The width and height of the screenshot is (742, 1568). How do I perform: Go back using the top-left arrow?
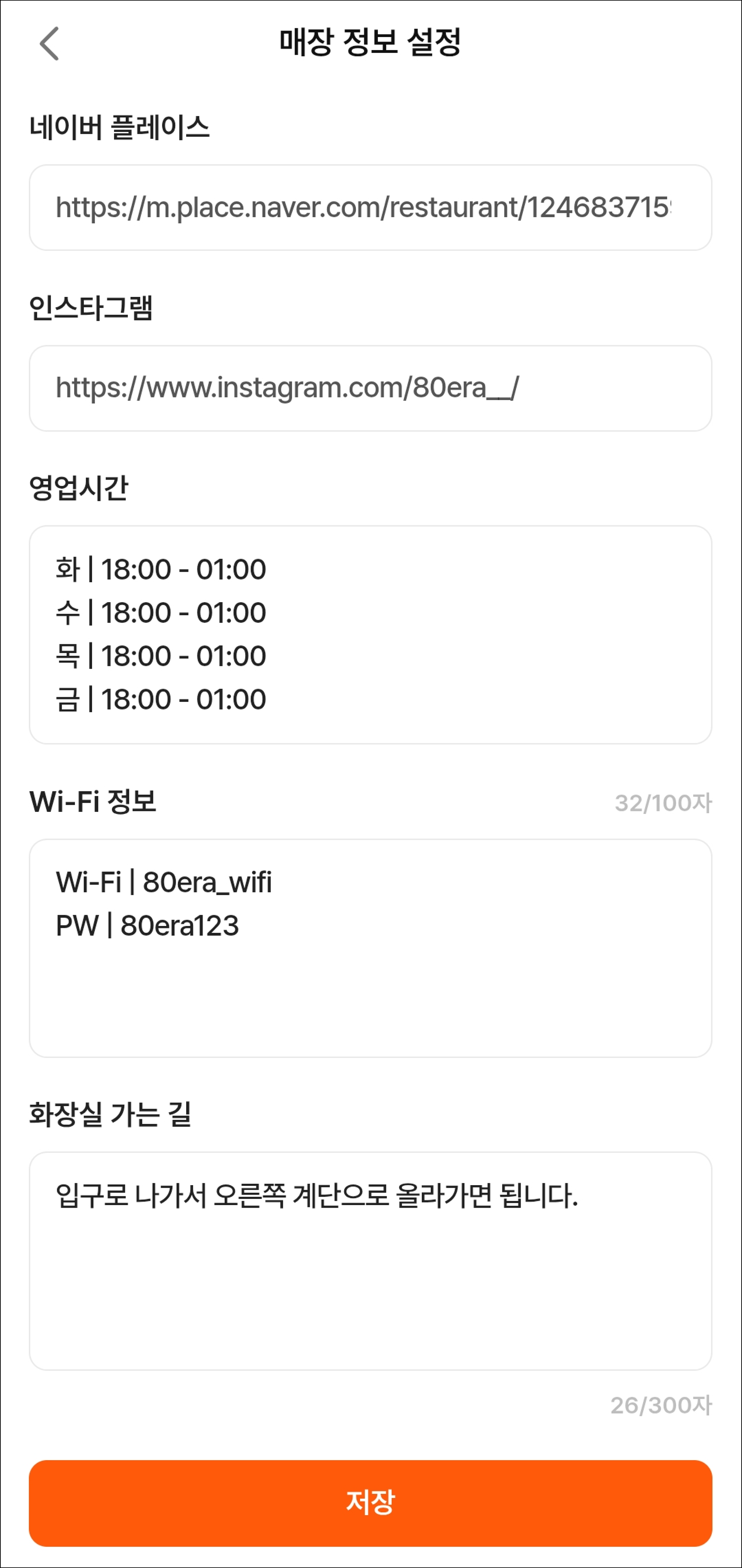click(x=49, y=44)
